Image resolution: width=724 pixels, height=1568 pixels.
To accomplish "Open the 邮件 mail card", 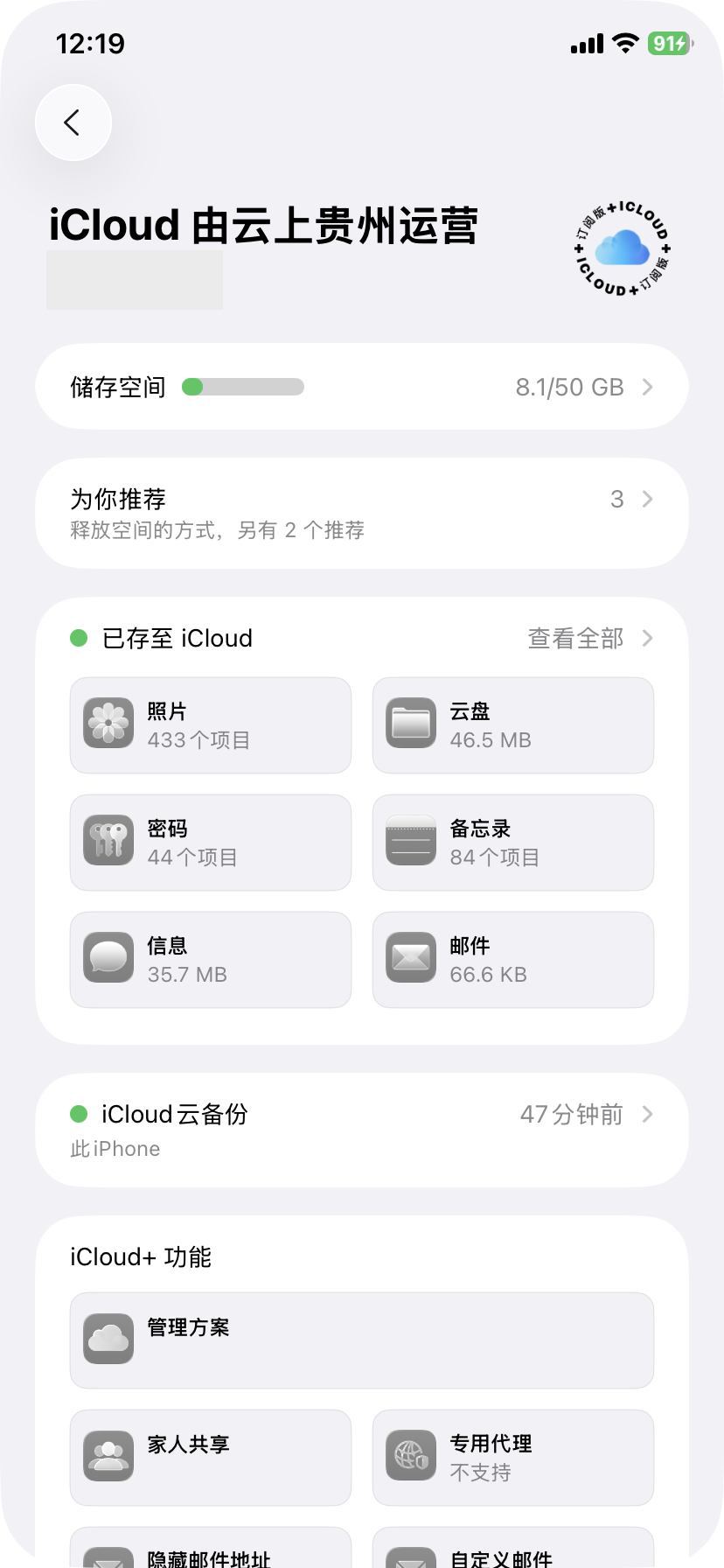I will pos(513,960).
